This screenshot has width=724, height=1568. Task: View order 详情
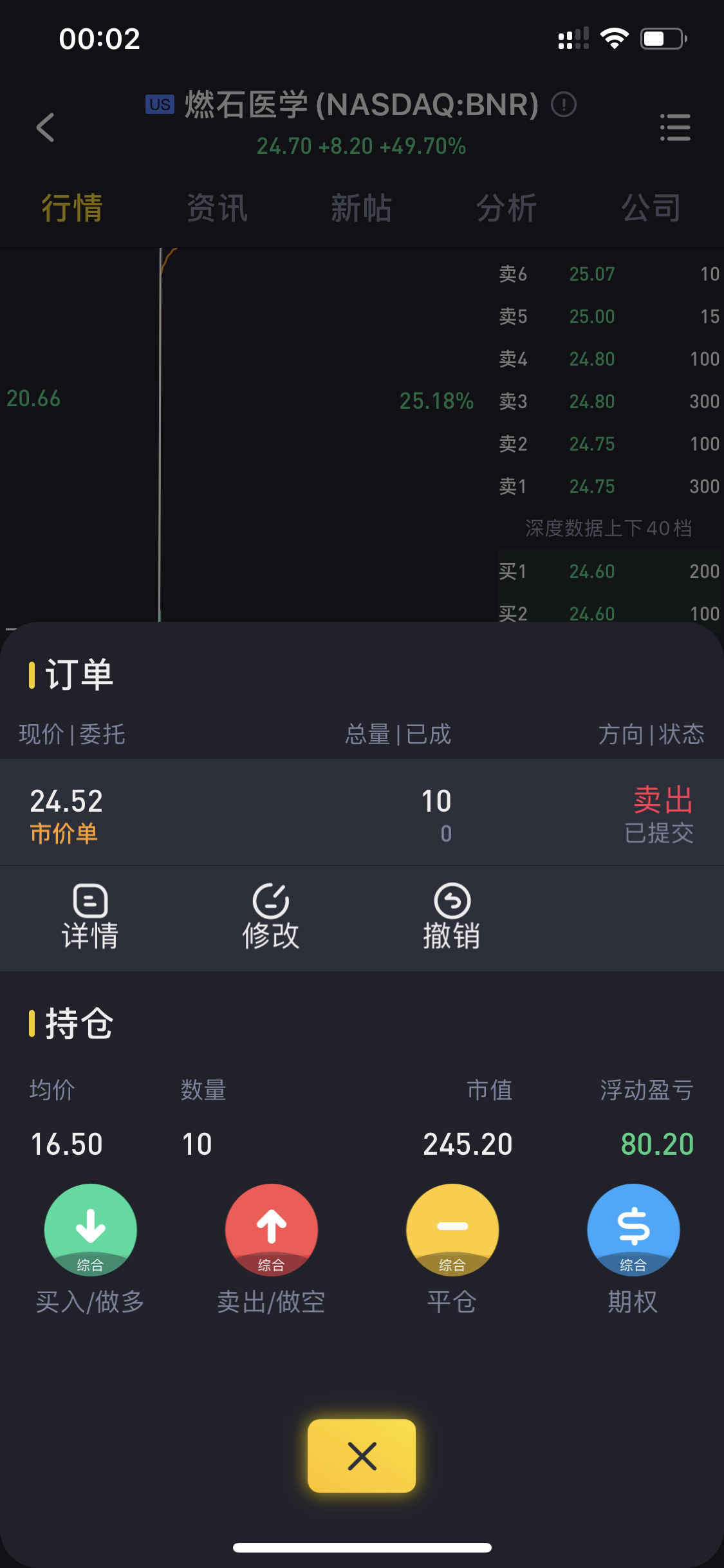click(90, 917)
